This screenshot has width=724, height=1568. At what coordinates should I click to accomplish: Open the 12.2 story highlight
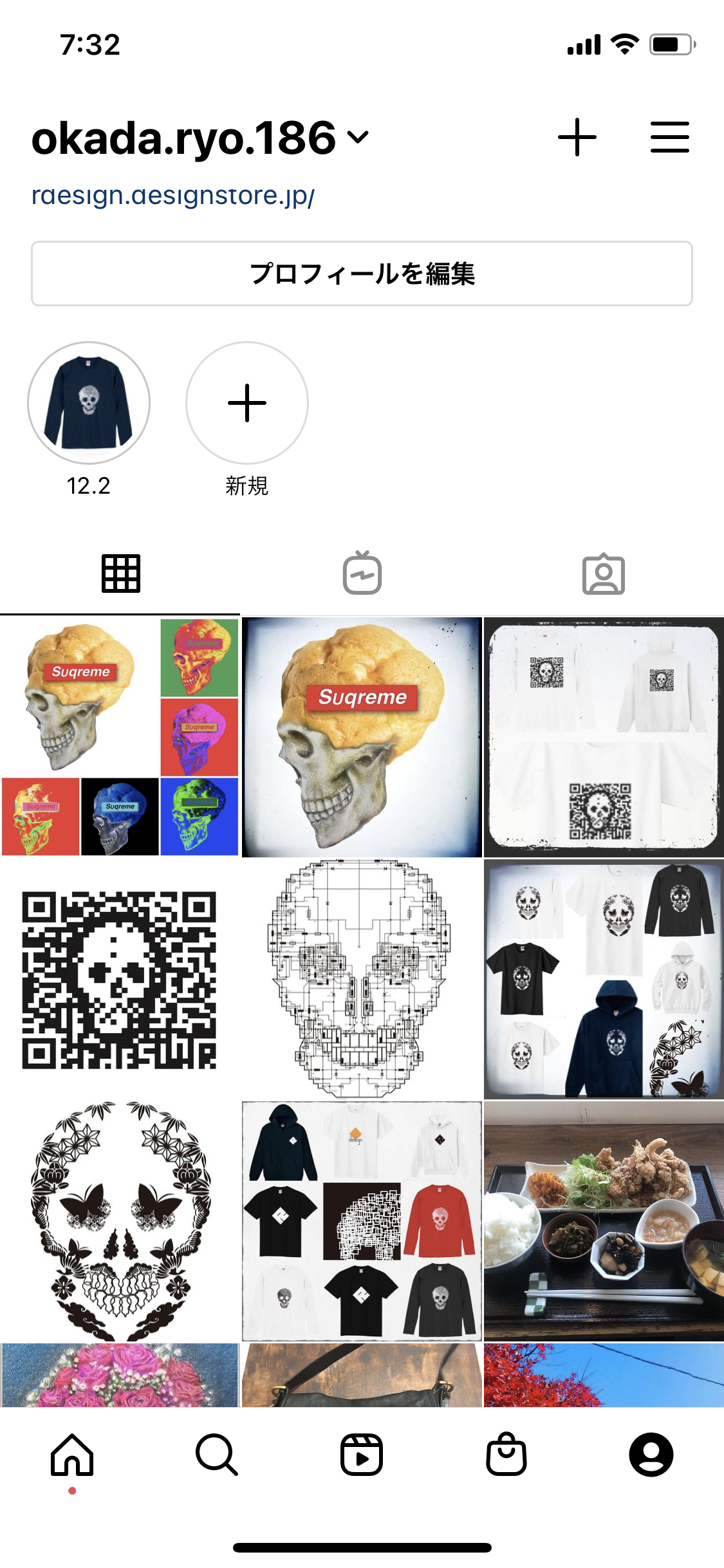(x=89, y=403)
